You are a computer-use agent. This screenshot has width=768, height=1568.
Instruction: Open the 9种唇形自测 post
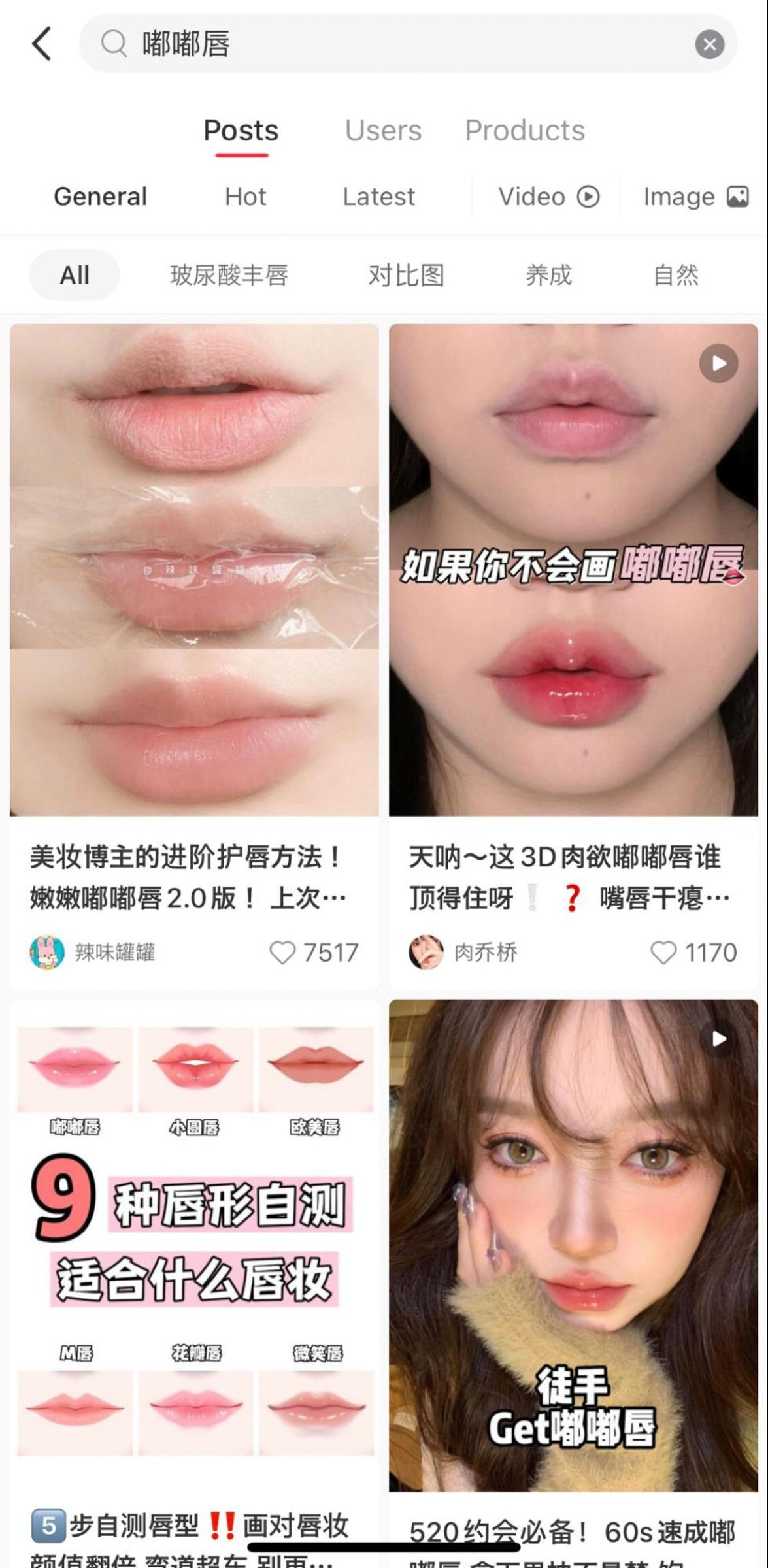pyautogui.click(x=194, y=1241)
